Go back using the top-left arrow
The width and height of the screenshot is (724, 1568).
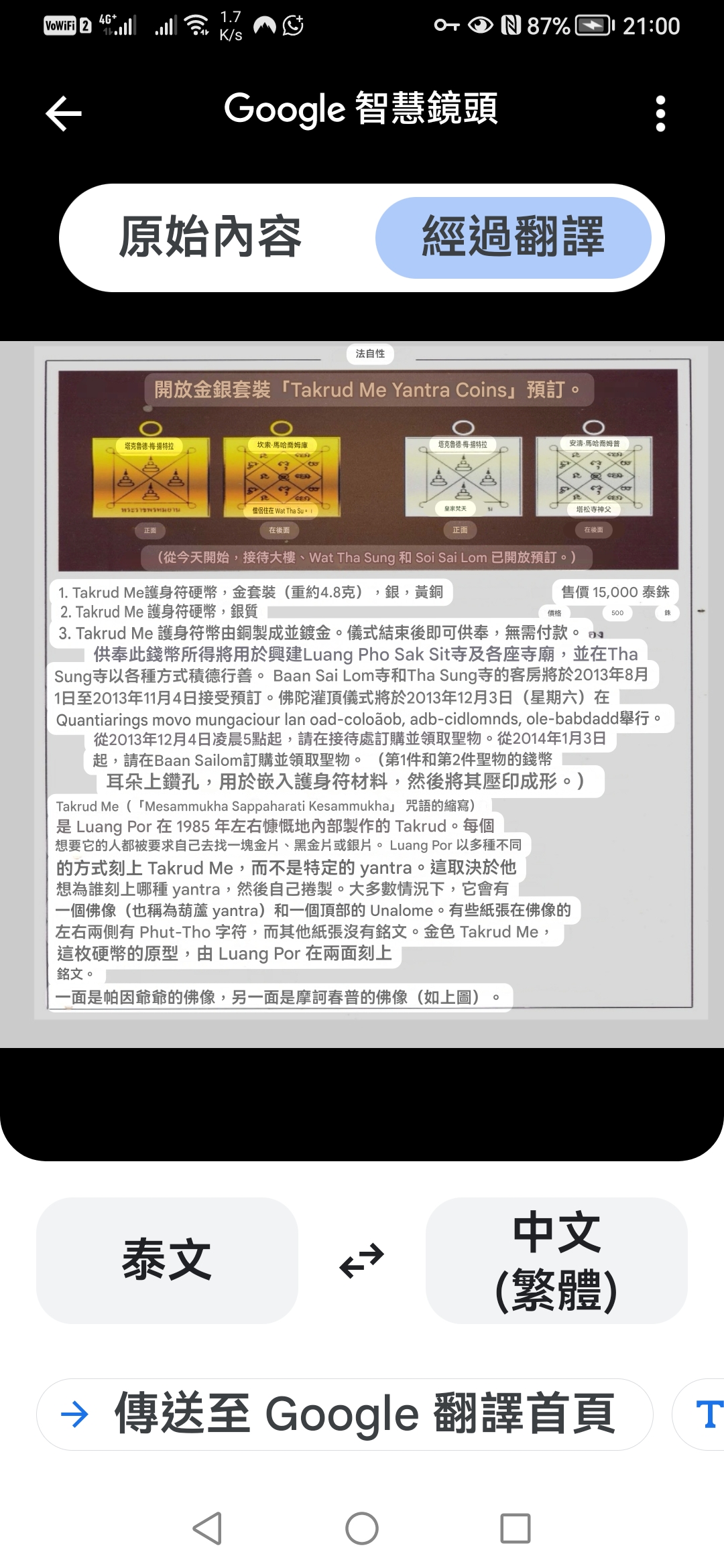pyautogui.click(x=64, y=113)
